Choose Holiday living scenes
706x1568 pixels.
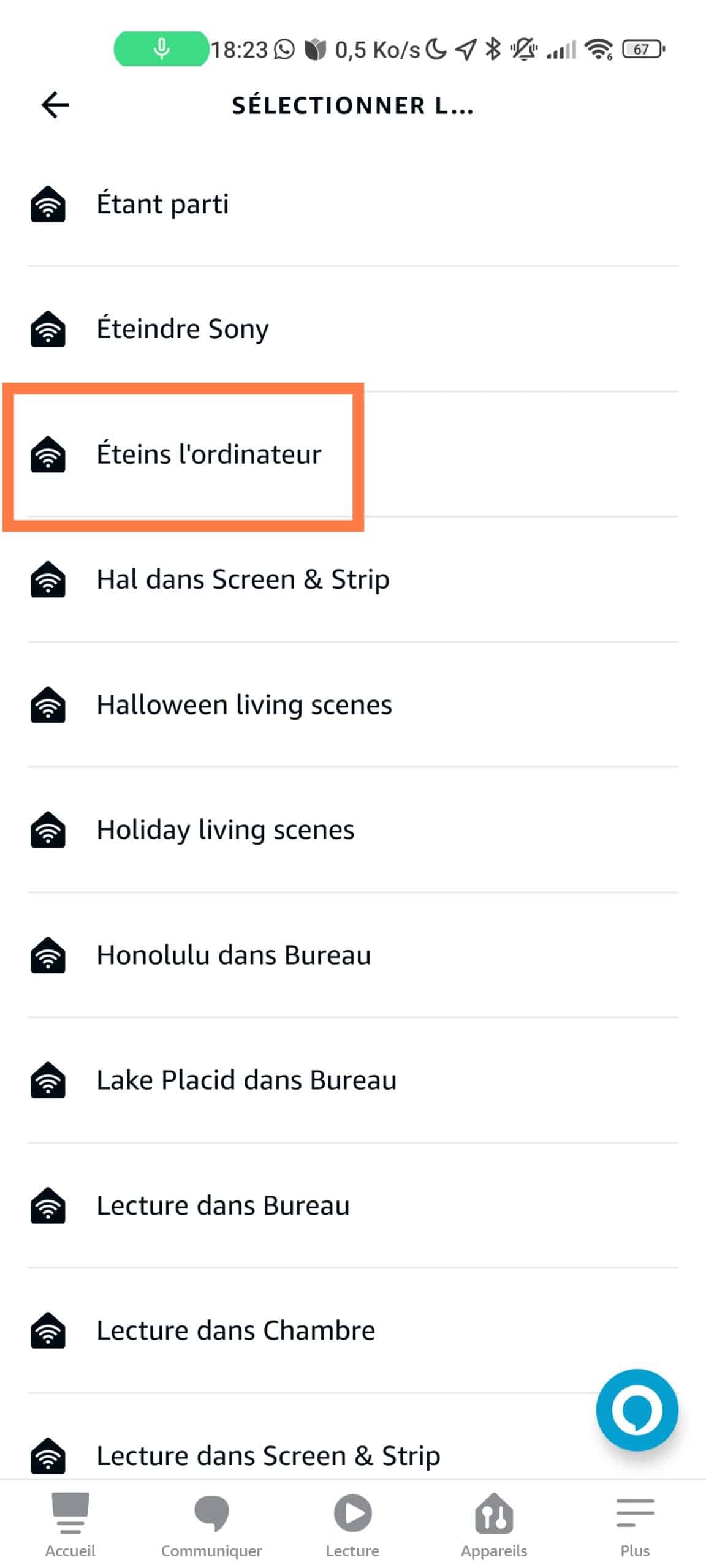tap(353, 830)
